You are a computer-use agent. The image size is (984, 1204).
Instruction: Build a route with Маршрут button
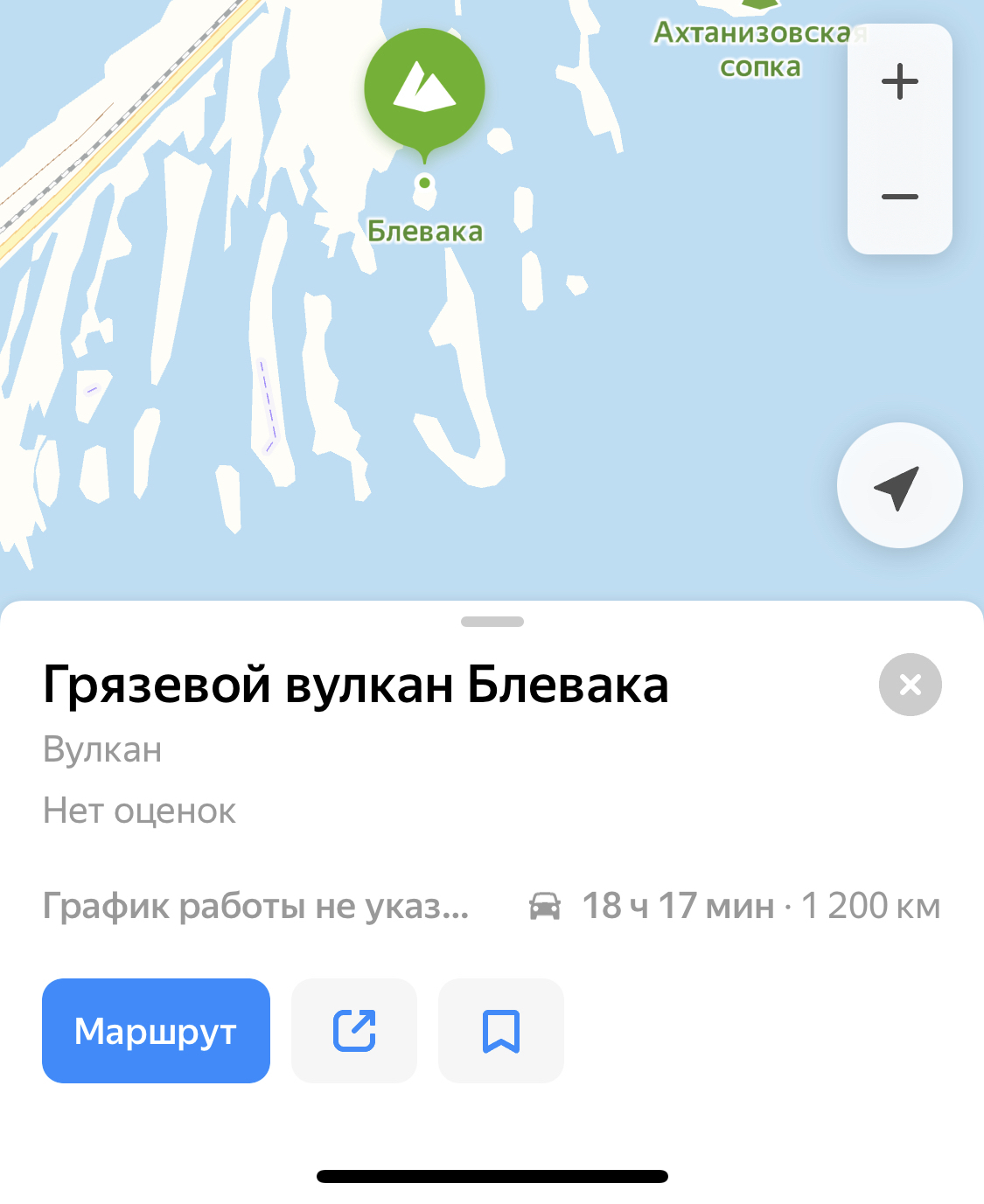coord(156,1031)
